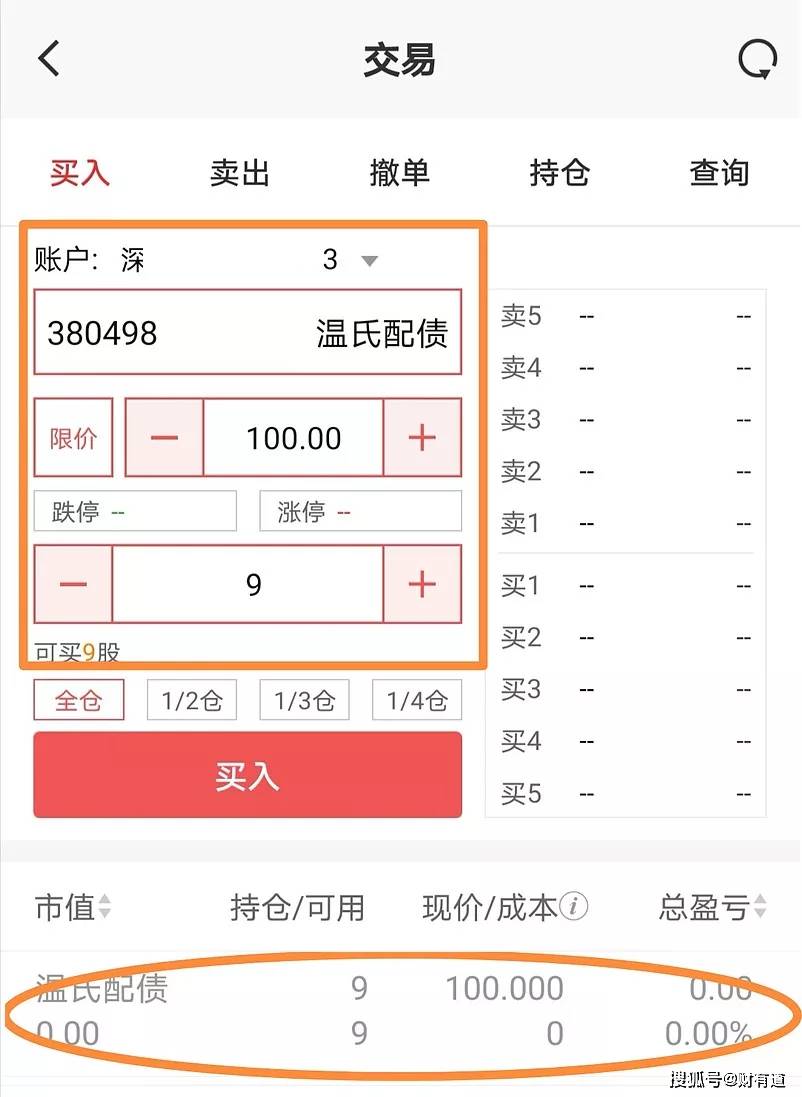Viewport: 802px width, 1097px height.
Task: Open the 持仓 tab
Action: (x=559, y=172)
